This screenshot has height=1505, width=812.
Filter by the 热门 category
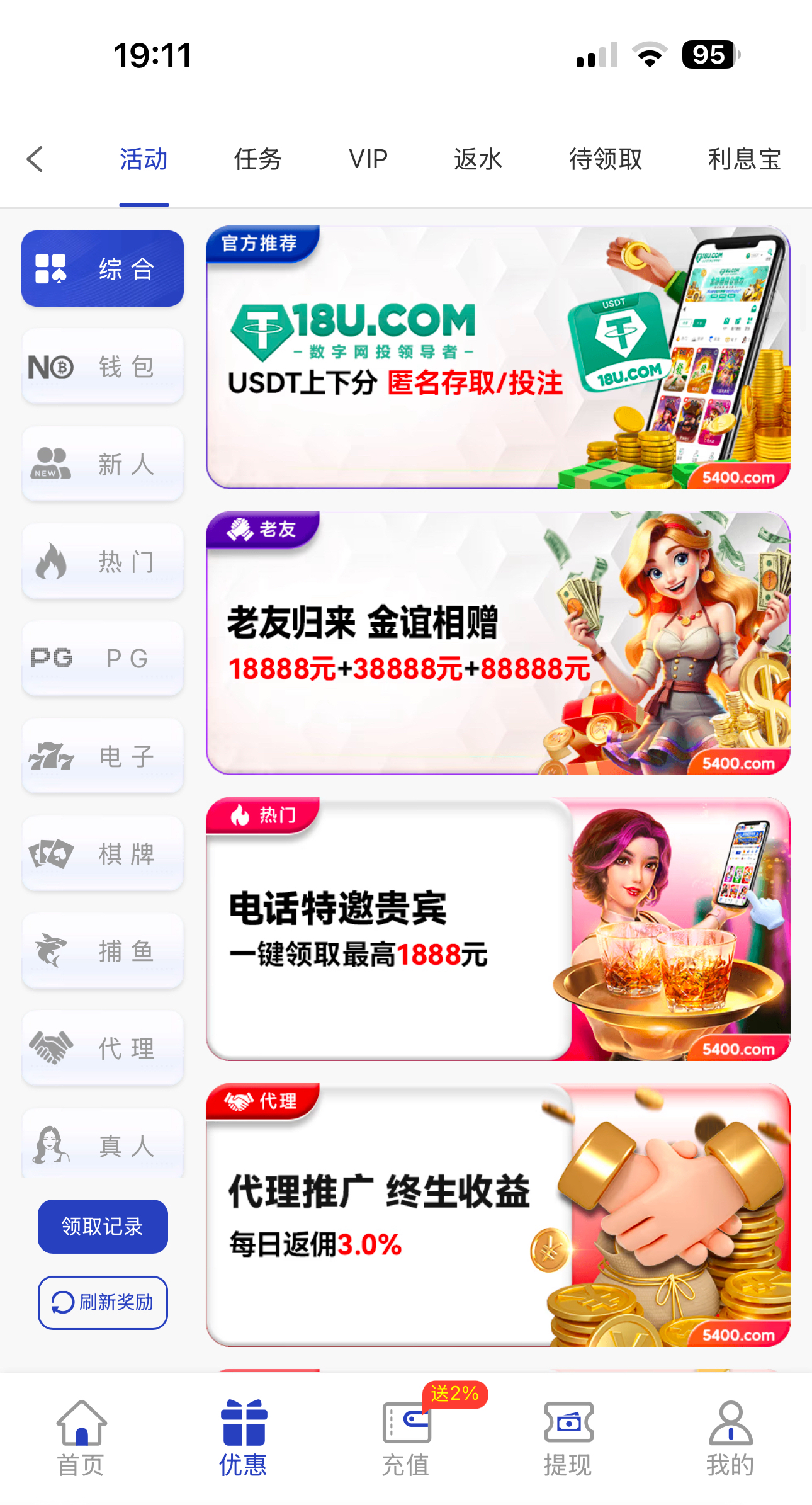coord(103,561)
